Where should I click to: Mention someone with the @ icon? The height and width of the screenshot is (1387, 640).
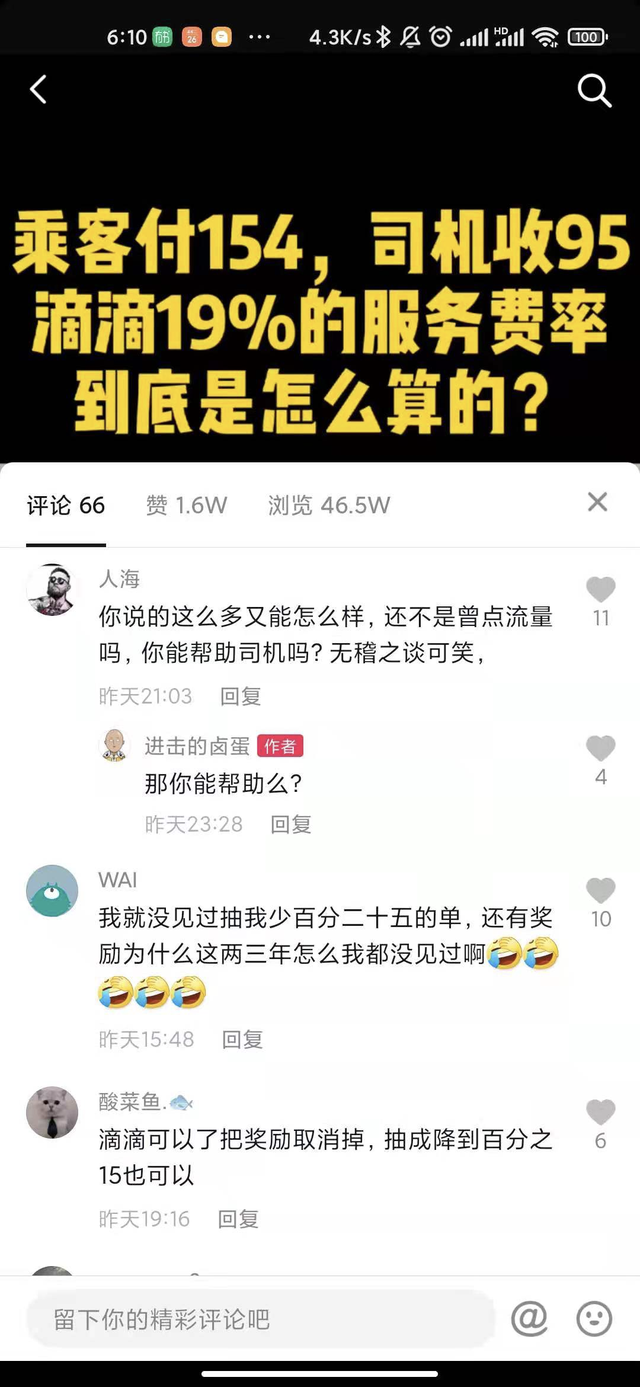click(x=529, y=1319)
